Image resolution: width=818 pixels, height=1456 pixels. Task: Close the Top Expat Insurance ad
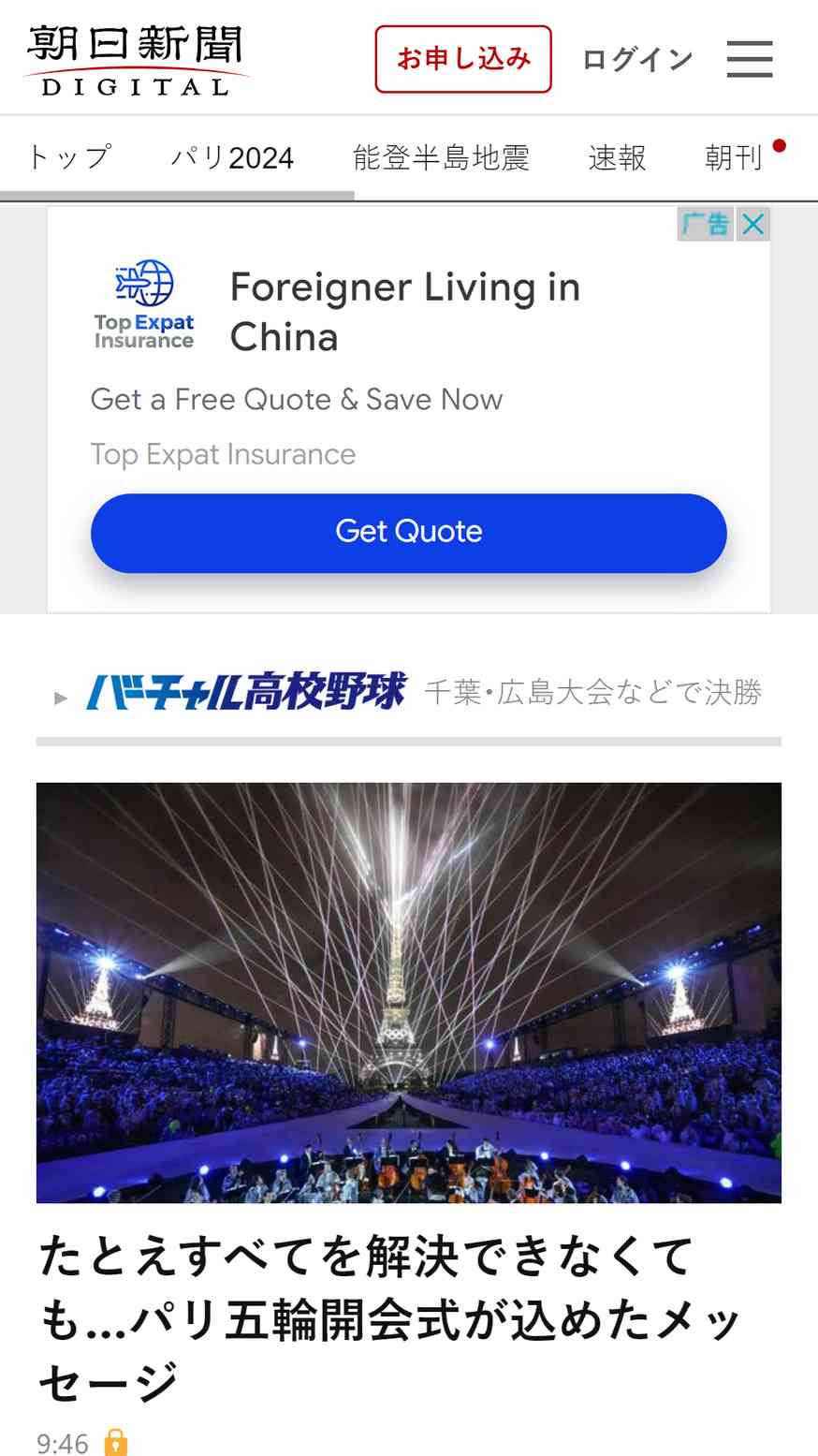click(x=752, y=224)
